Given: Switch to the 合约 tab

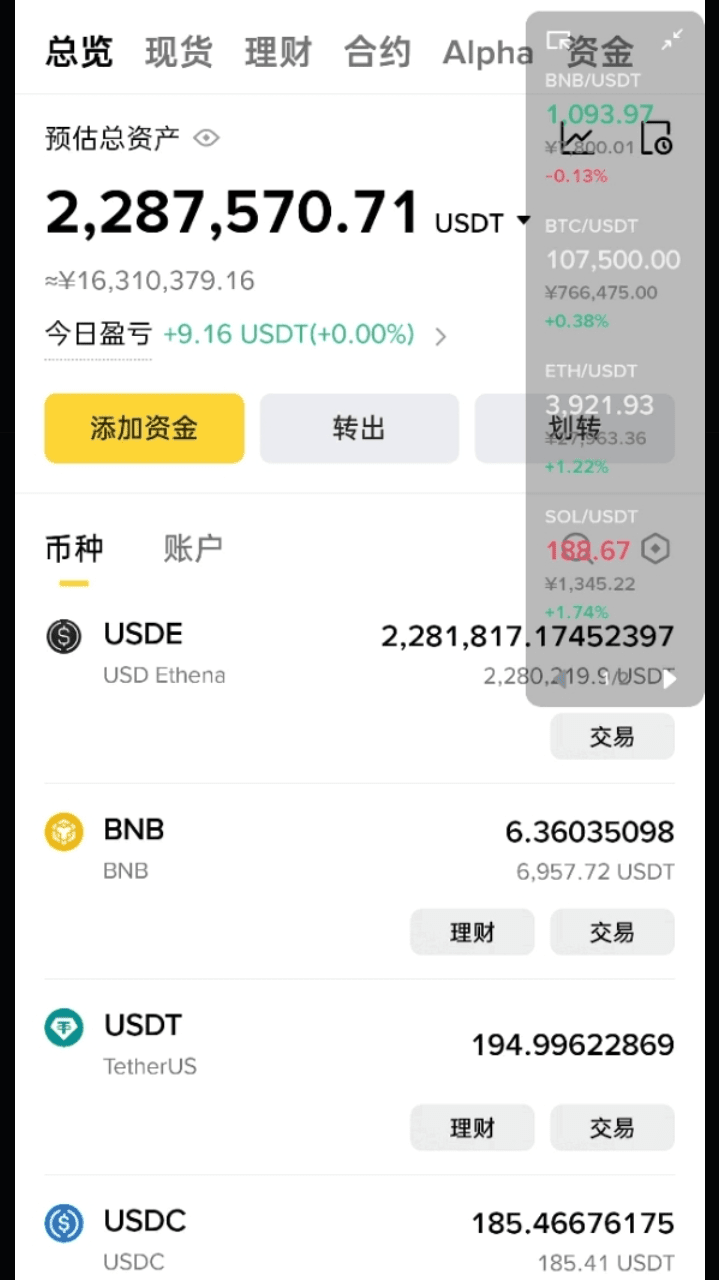Looking at the screenshot, I should point(377,52).
